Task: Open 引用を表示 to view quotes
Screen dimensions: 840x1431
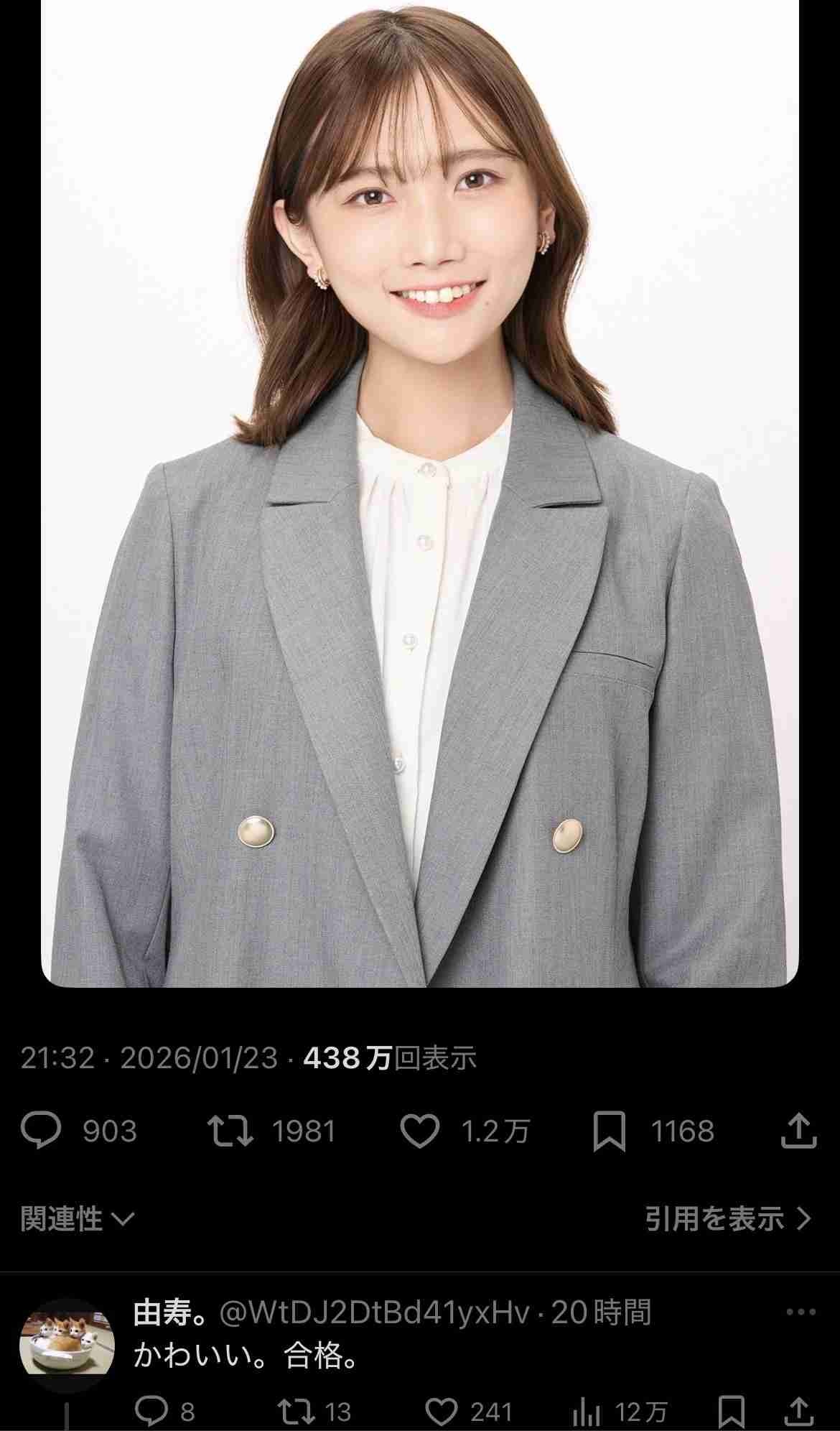Action: 728,1218
